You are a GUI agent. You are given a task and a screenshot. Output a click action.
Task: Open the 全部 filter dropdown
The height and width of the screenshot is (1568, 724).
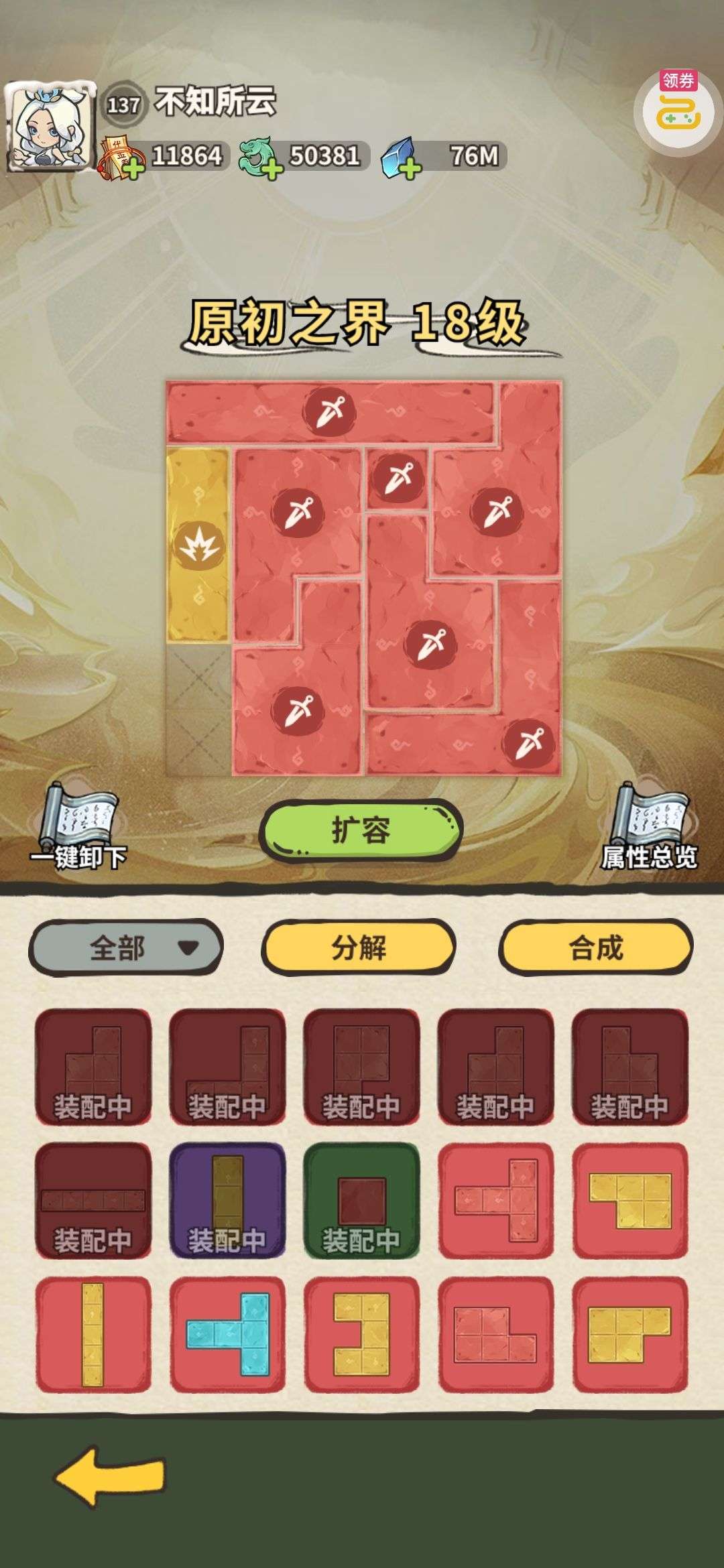(125, 948)
